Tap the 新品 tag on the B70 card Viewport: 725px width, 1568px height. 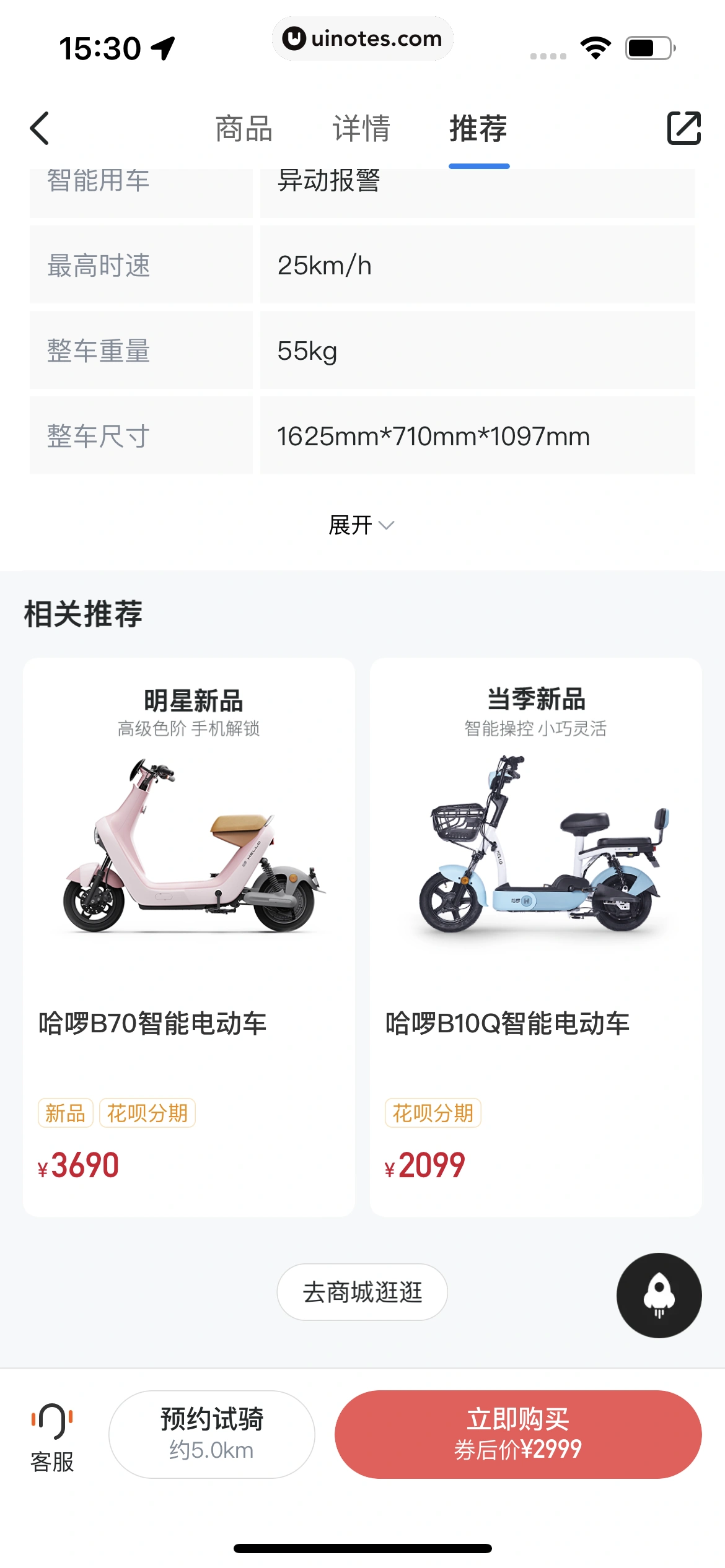coord(66,1112)
